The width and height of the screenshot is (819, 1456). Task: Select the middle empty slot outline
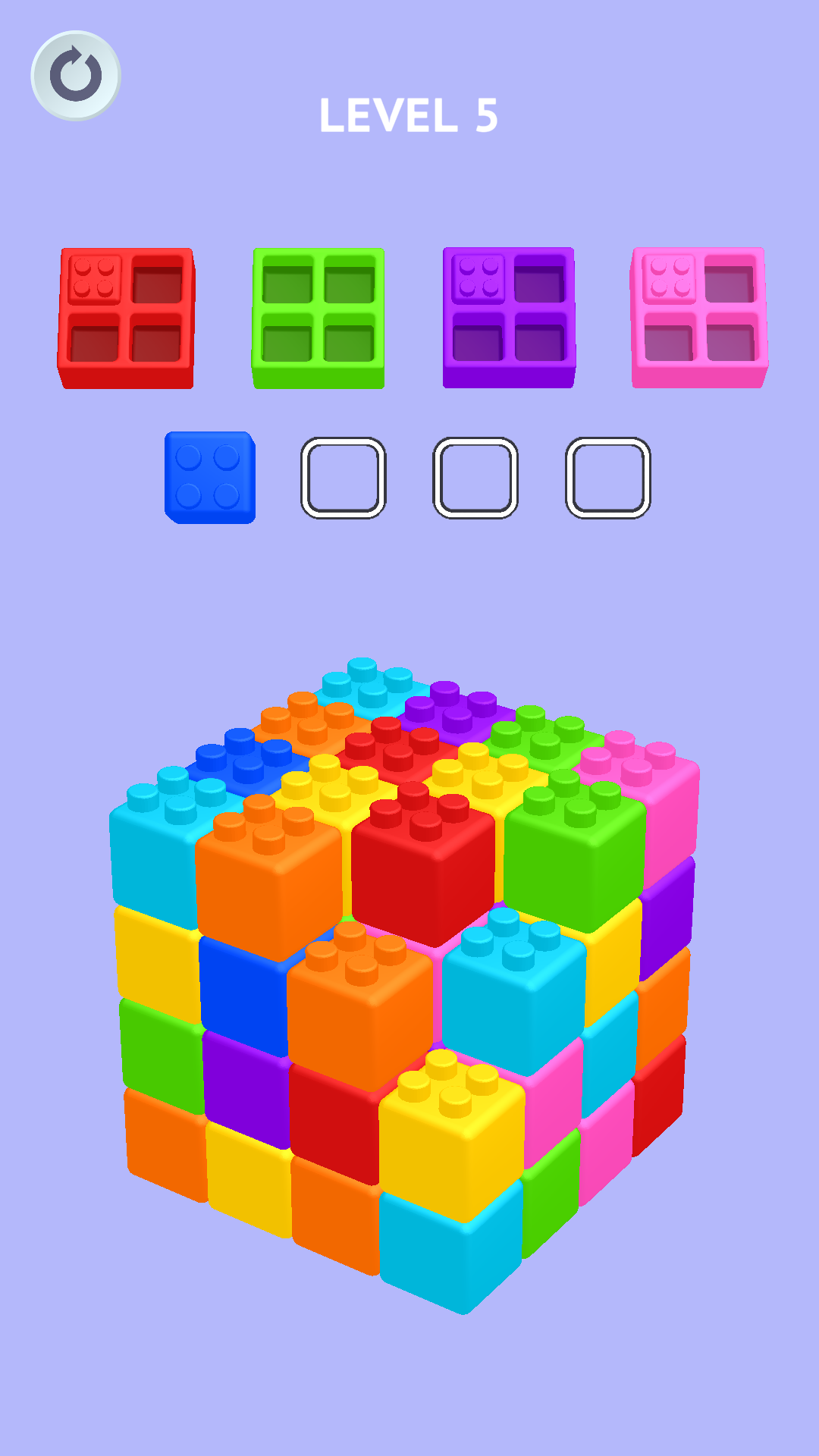(474, 477)
